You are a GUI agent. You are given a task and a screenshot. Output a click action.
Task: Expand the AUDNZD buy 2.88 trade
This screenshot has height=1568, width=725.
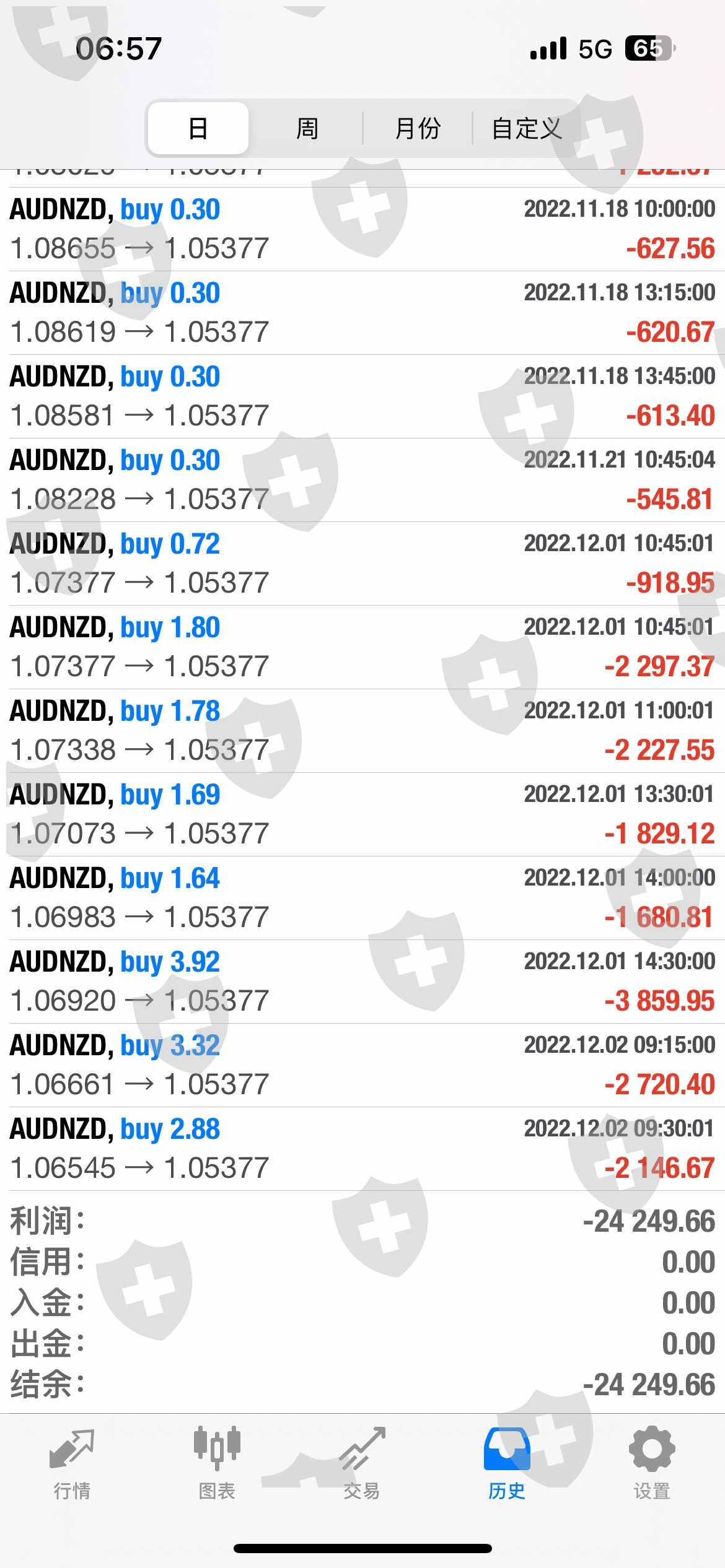362,1149
